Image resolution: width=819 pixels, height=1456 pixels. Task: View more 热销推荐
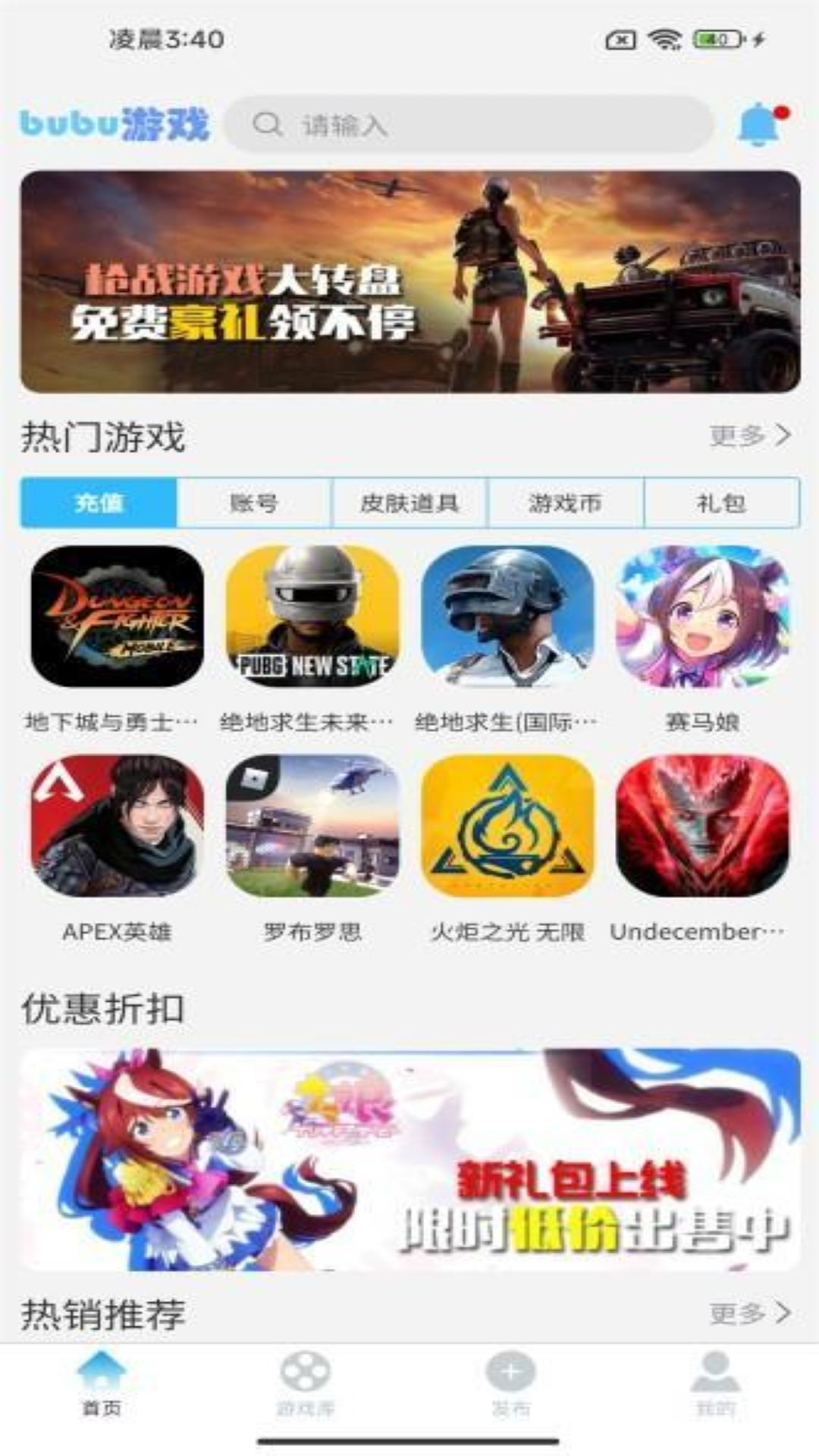[749, 1312]
